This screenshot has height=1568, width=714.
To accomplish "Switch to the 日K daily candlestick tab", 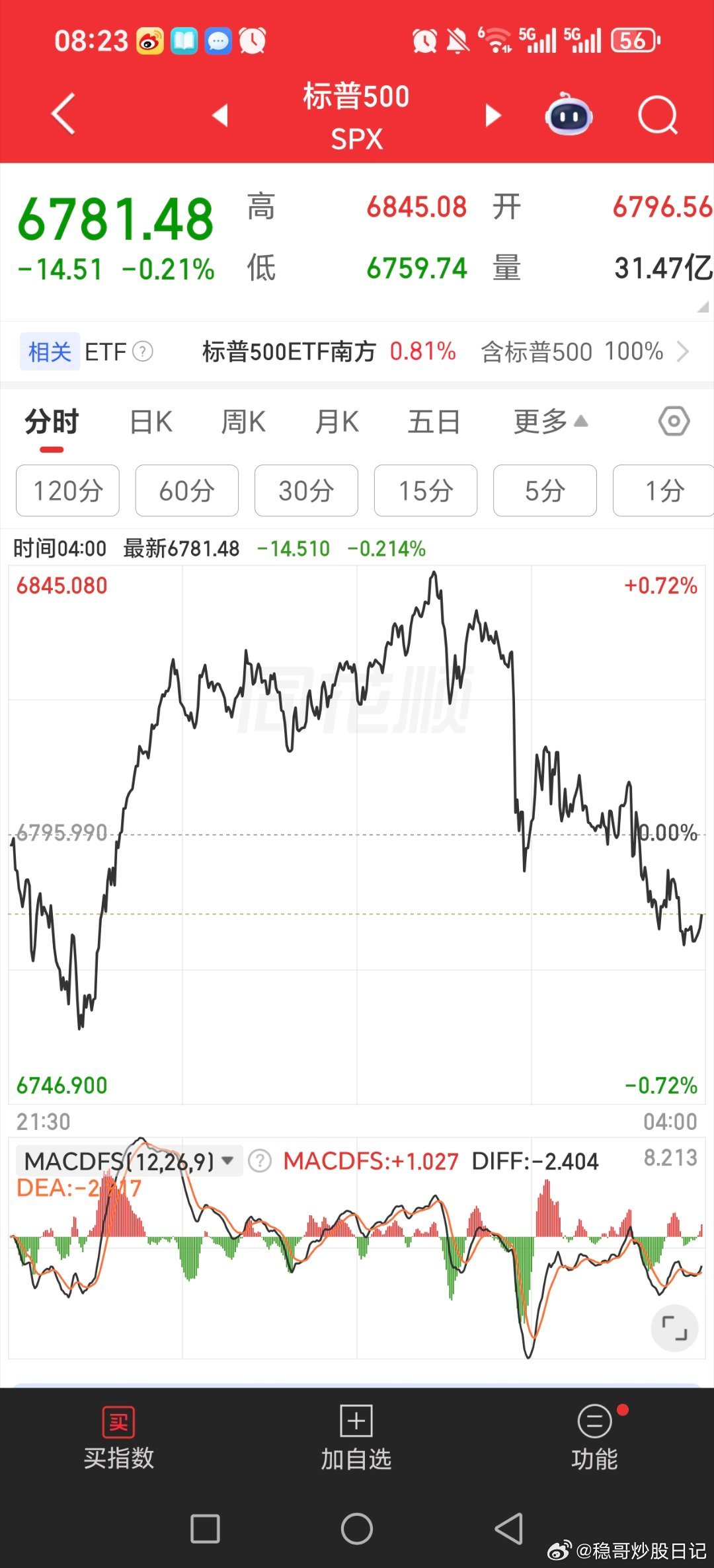I will pyautogui.click(x=150, y=421).
